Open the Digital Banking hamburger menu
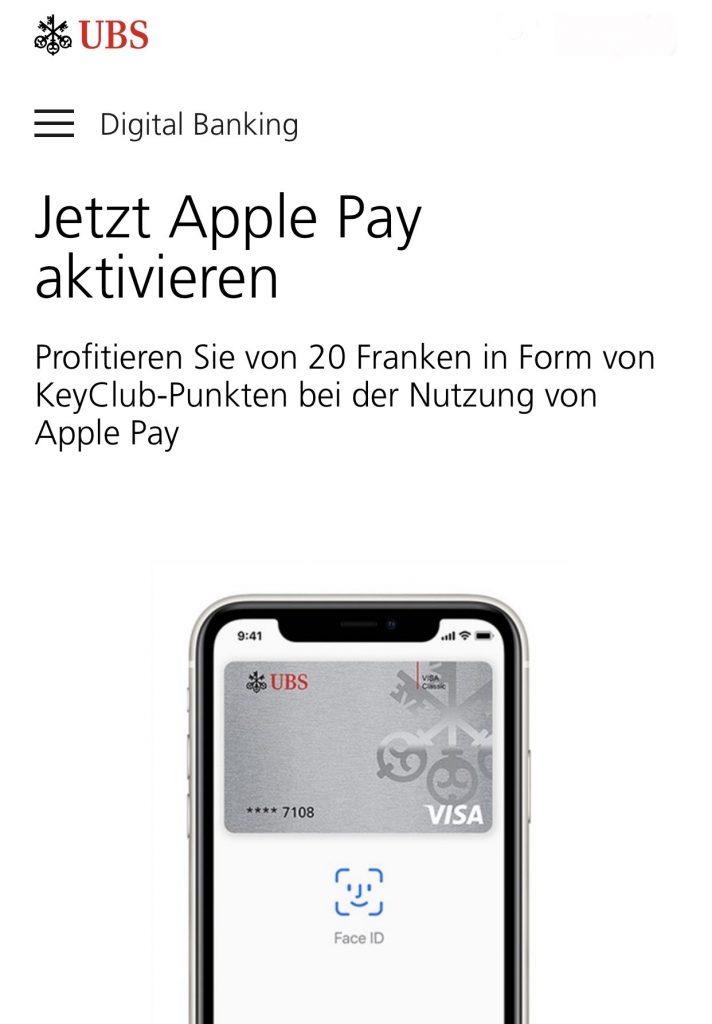Image resolution: width=712 pixels, height=1024 pixels. tap(54, 123)
